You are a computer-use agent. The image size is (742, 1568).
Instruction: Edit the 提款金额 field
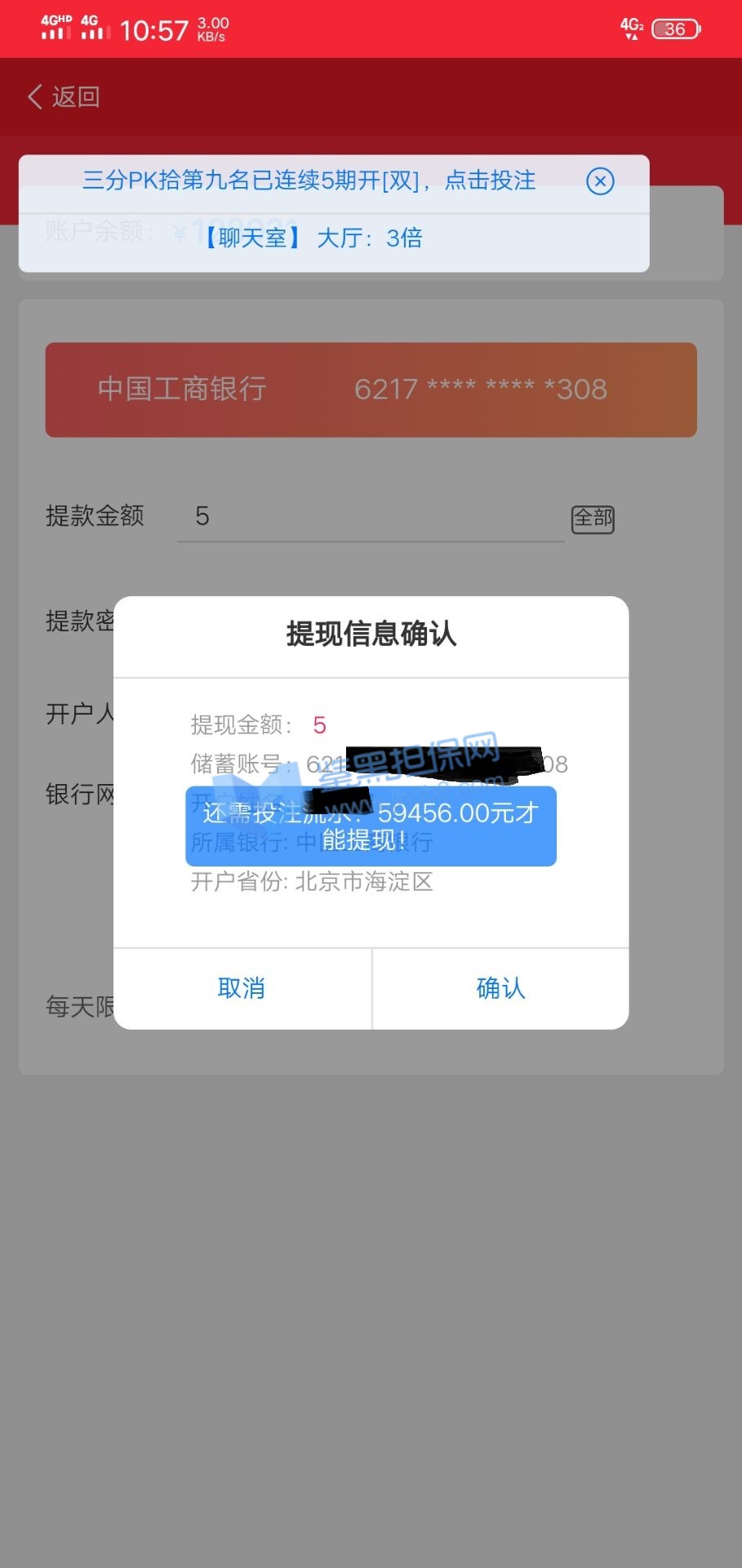pyautogui.click(x=370, y=517)
